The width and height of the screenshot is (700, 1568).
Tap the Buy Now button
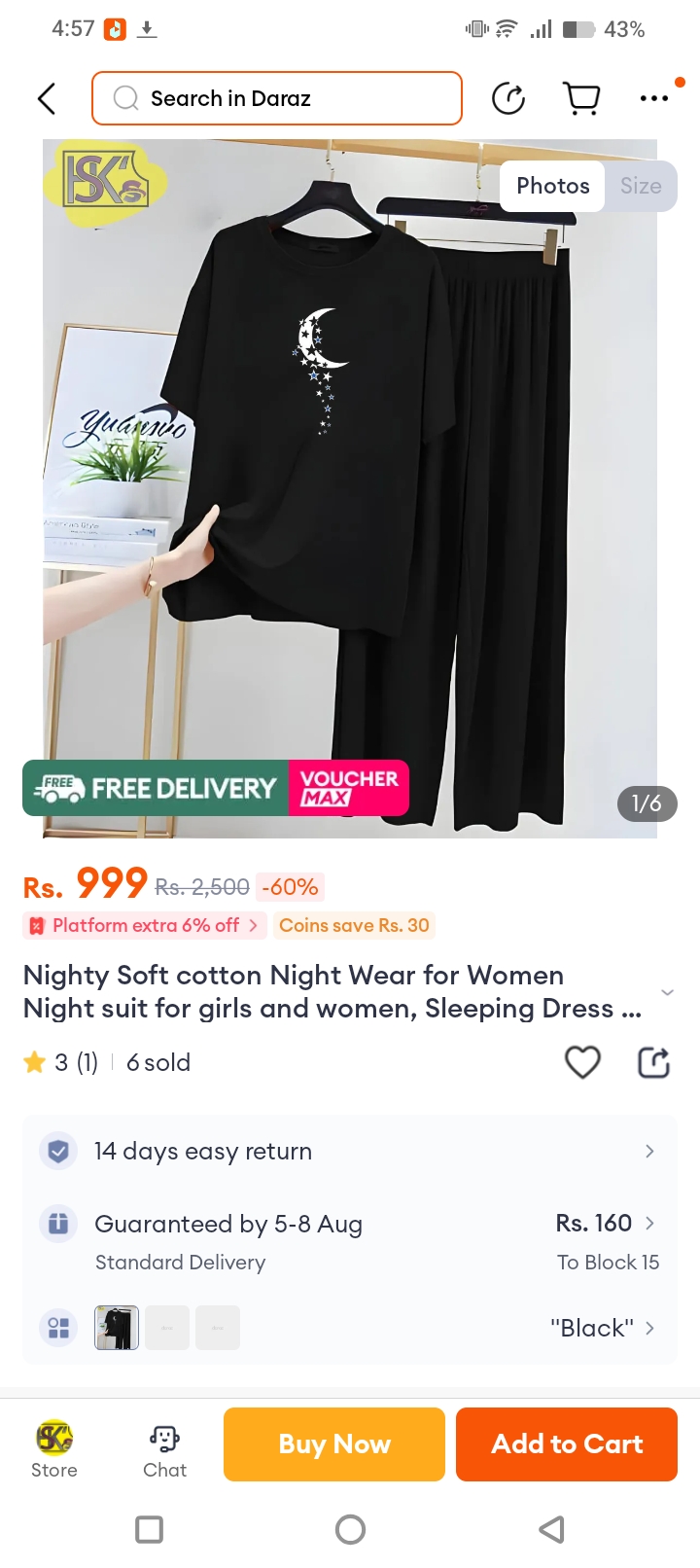(x=334, y=1444)
